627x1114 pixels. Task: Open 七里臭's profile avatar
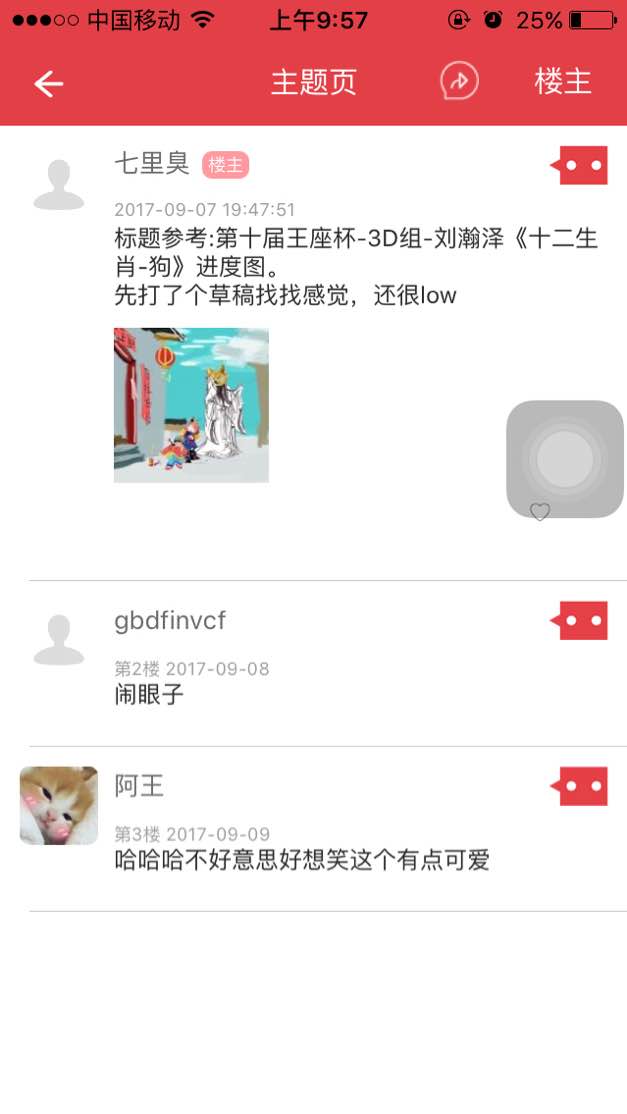pos(58,183)
